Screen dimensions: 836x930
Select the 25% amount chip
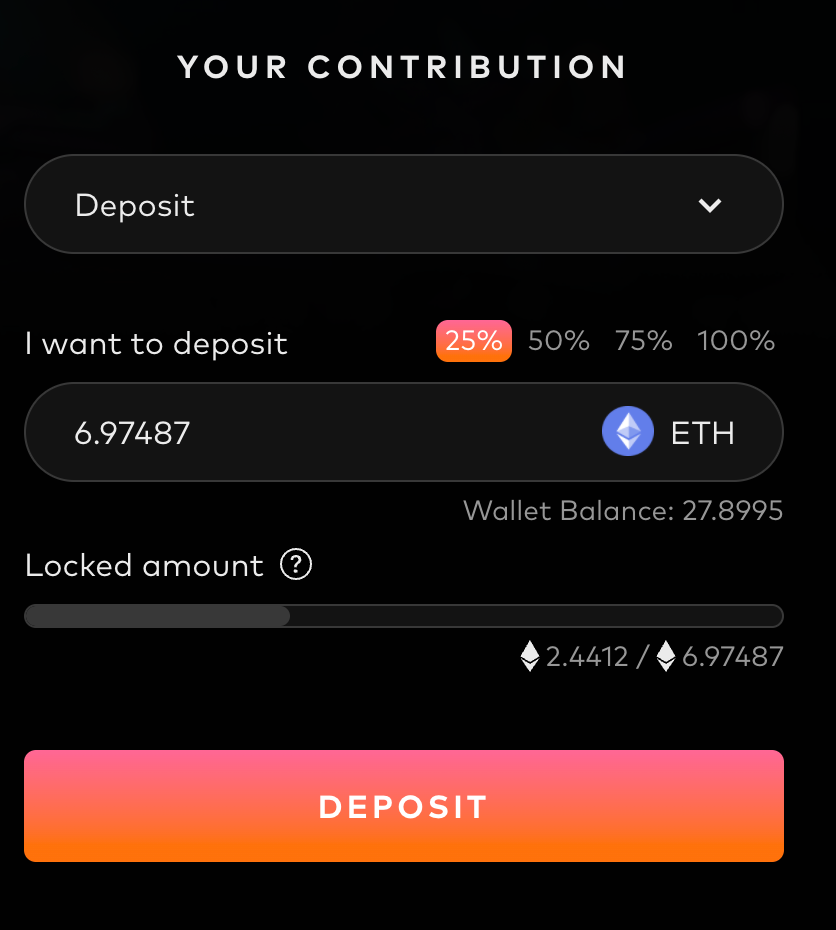click(x=473, y=341)
